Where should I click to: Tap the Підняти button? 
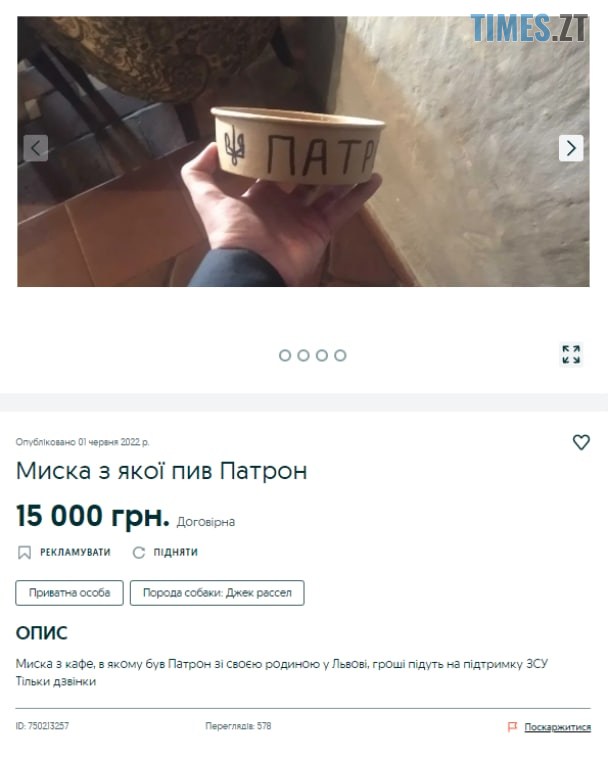pos(165,552)
